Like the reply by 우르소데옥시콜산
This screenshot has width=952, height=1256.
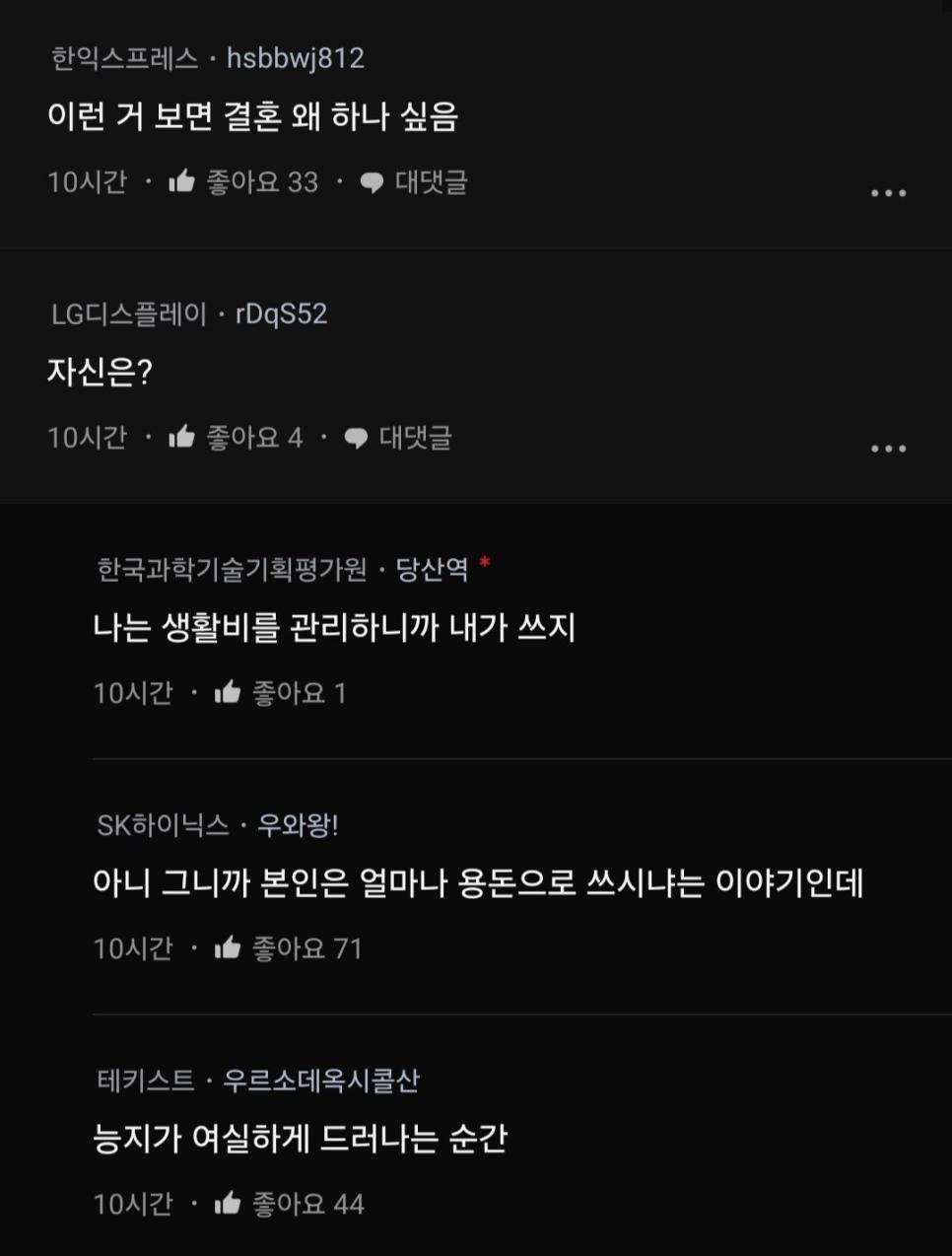(x=228, y=1204)
